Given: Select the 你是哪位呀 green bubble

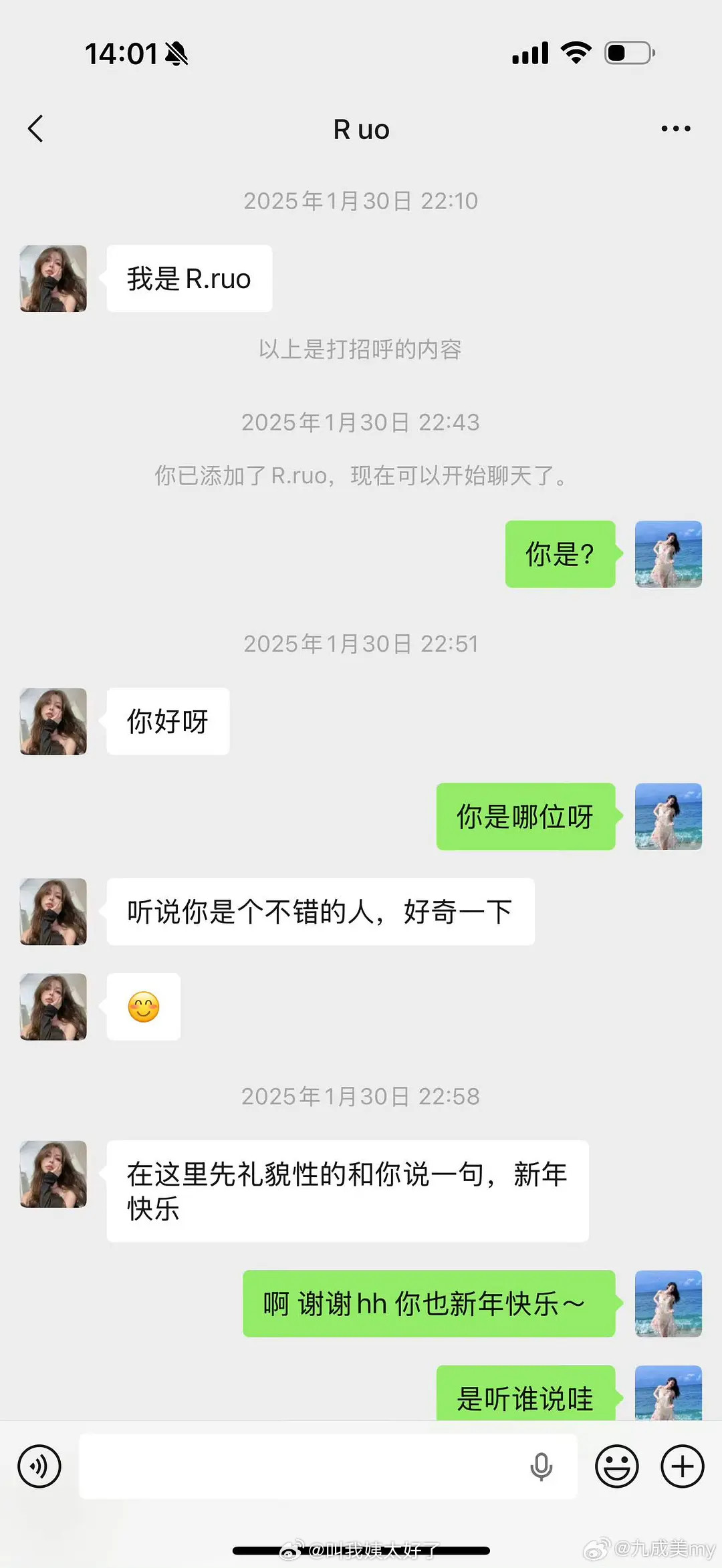Looking at the screenshot, I should coord(526,817).
